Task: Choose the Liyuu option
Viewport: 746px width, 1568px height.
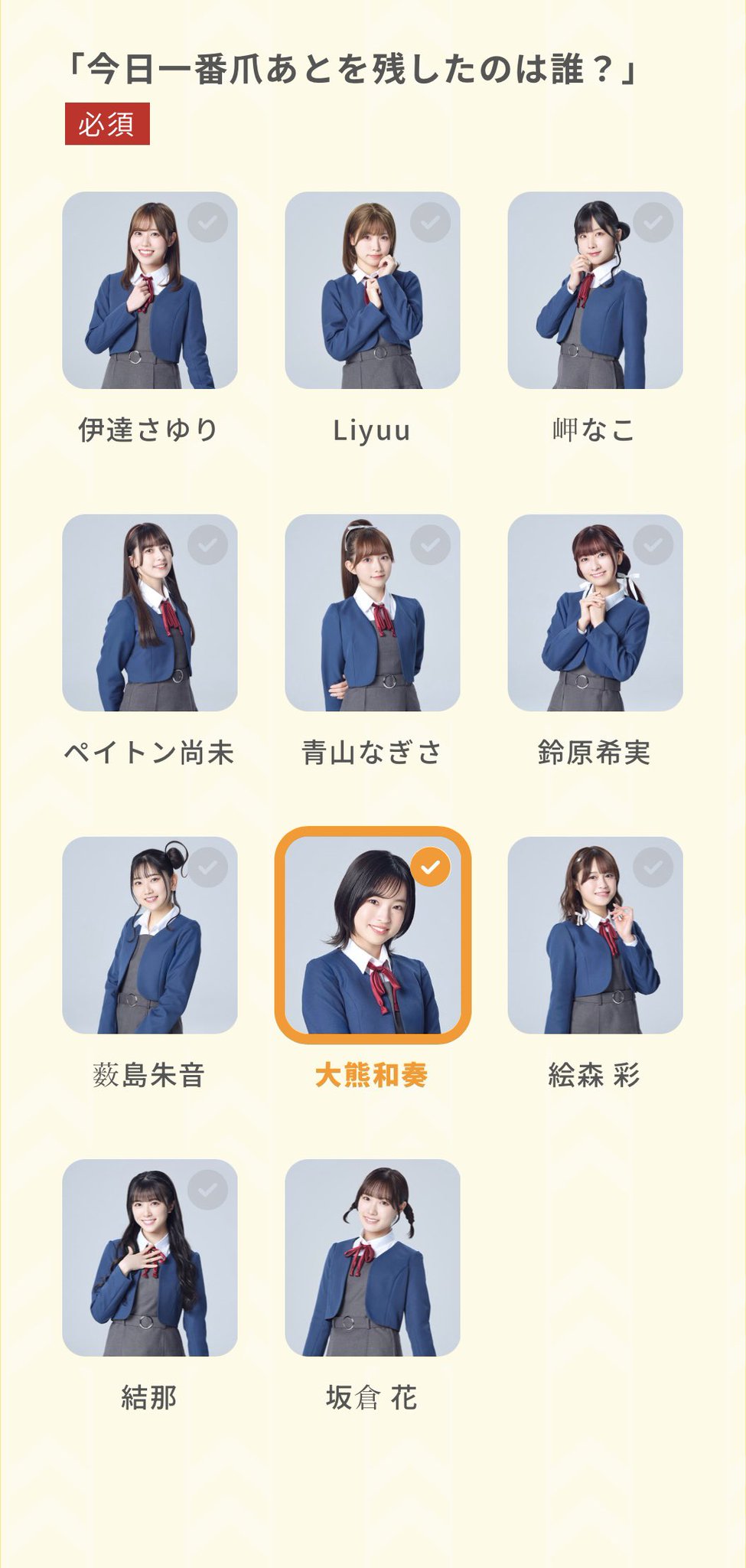Action: coord(373,290)
